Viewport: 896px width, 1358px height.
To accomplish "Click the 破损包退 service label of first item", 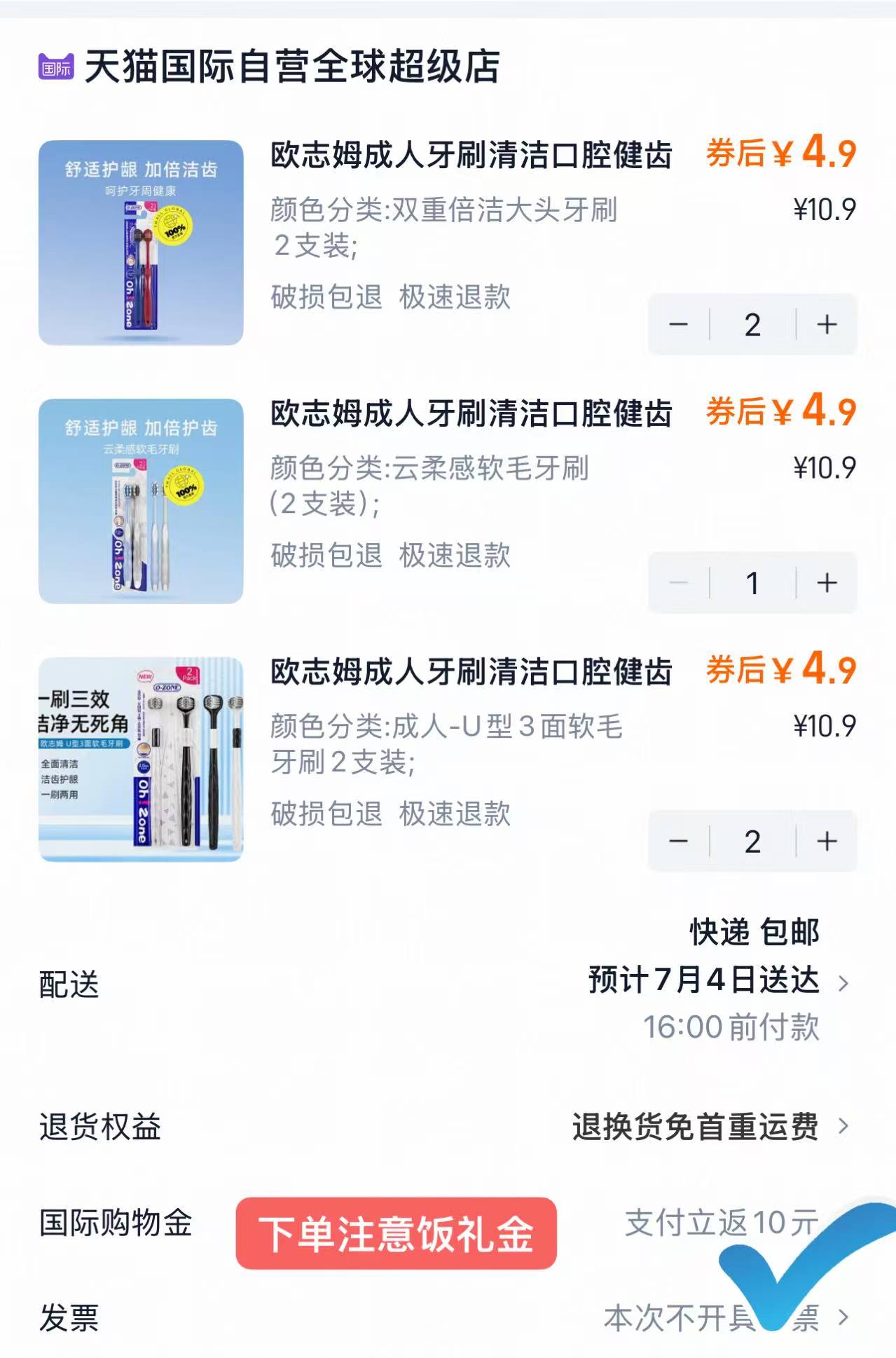I will [x=326, y=298].
